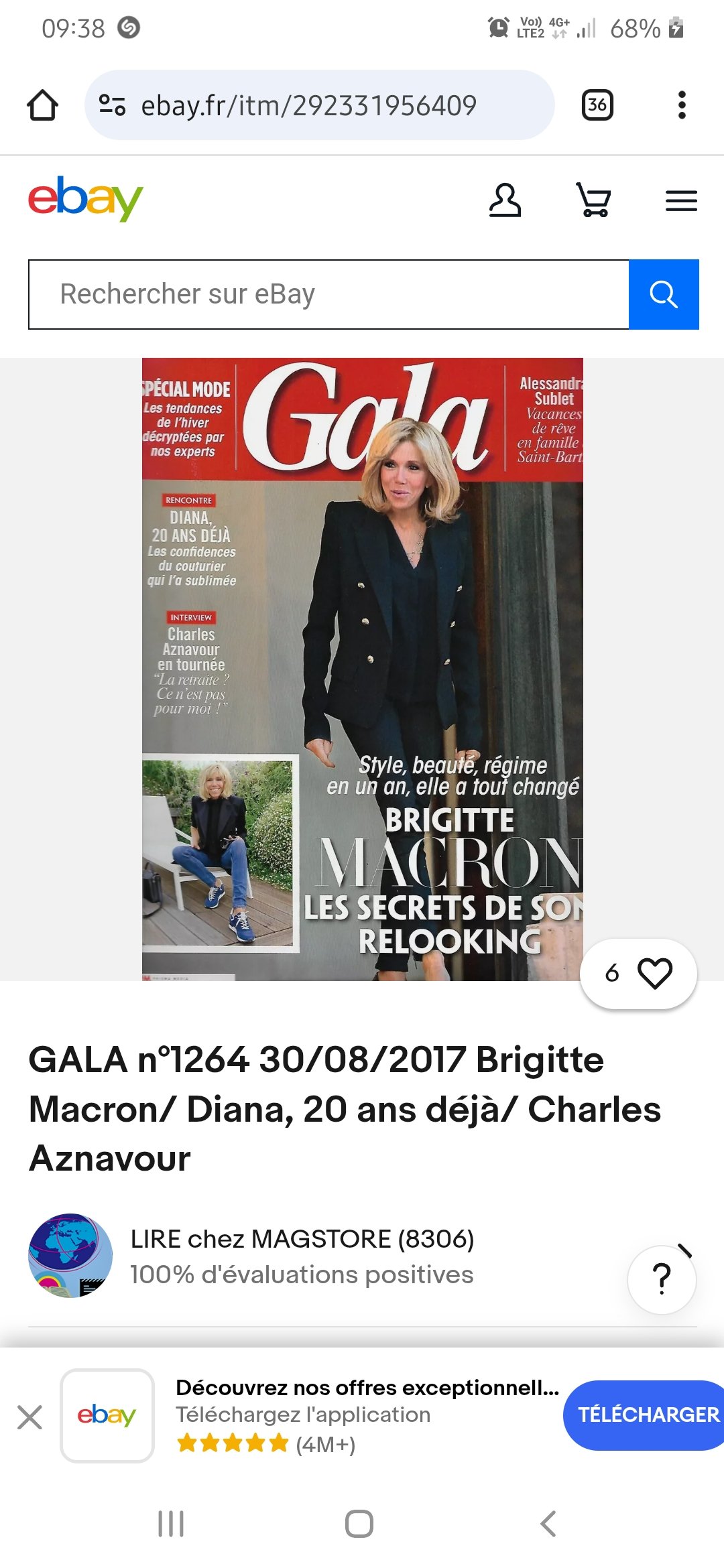View the shopping cart
Screen dimensions: 724x1568
[x=593, y=200]
